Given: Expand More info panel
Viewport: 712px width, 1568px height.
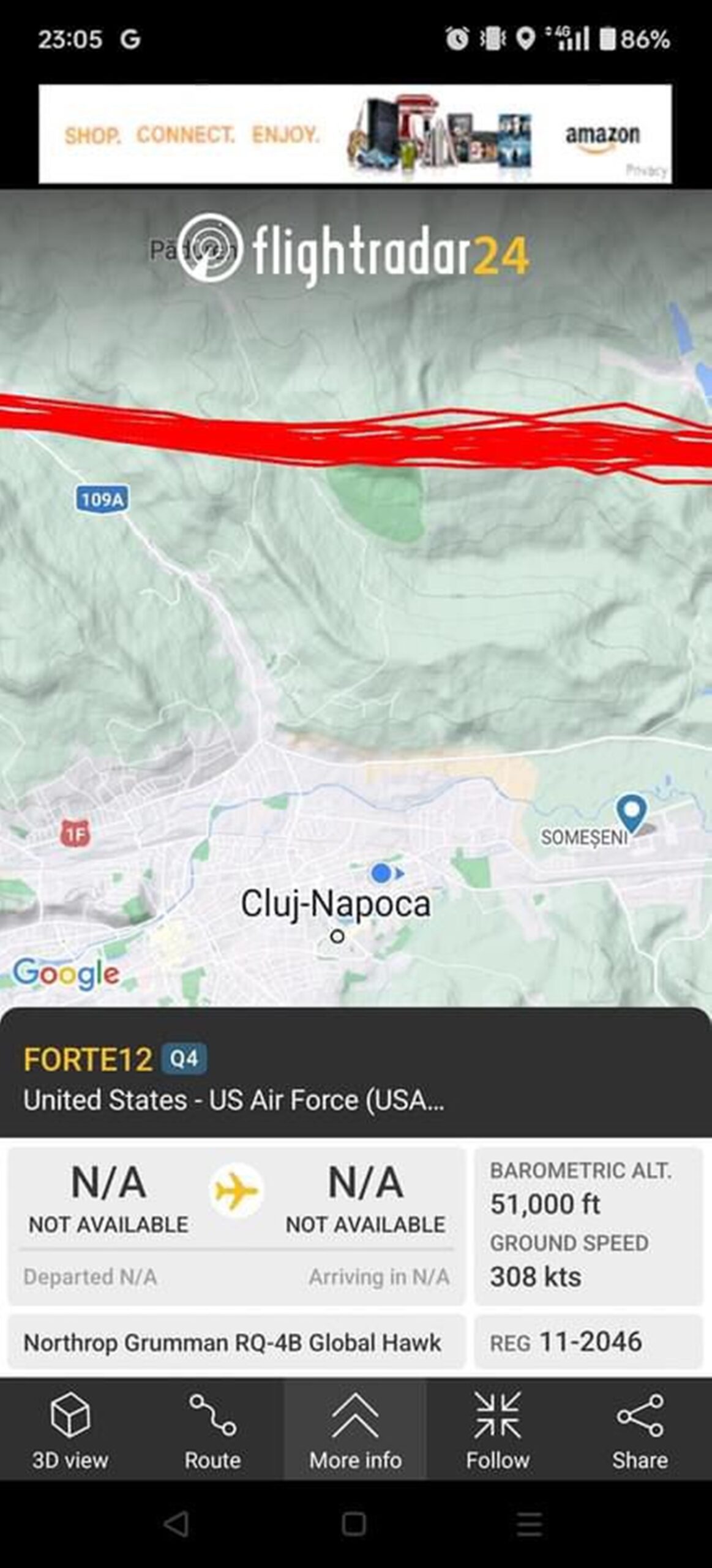Looking at the screenshot, I should [x=355, y=1430].
